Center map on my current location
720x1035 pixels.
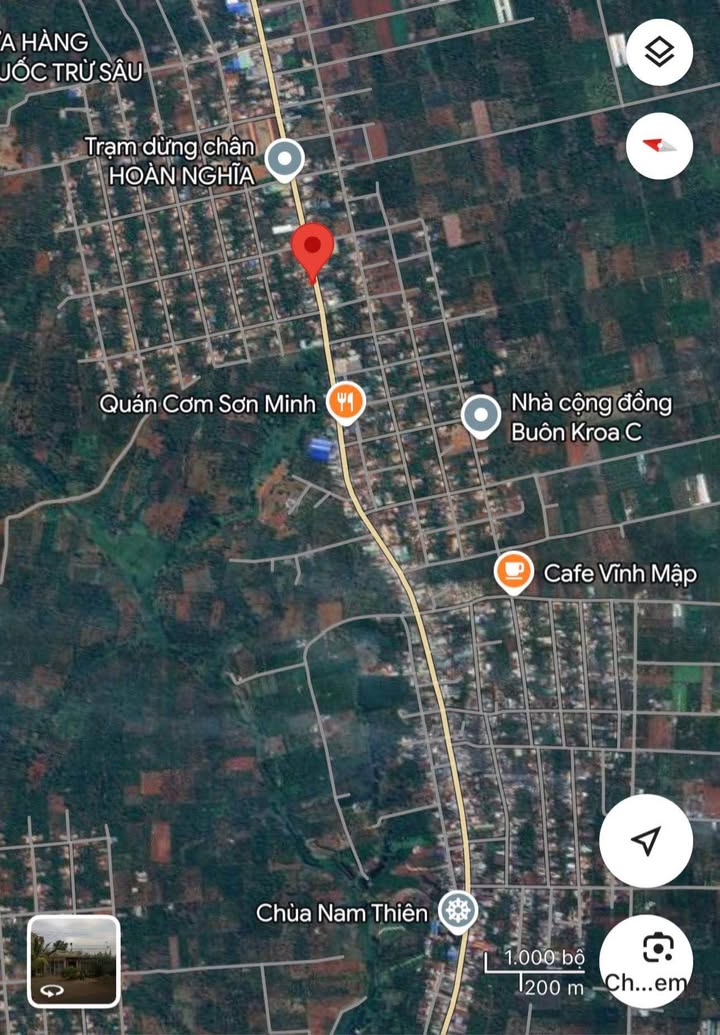[646, 841]
